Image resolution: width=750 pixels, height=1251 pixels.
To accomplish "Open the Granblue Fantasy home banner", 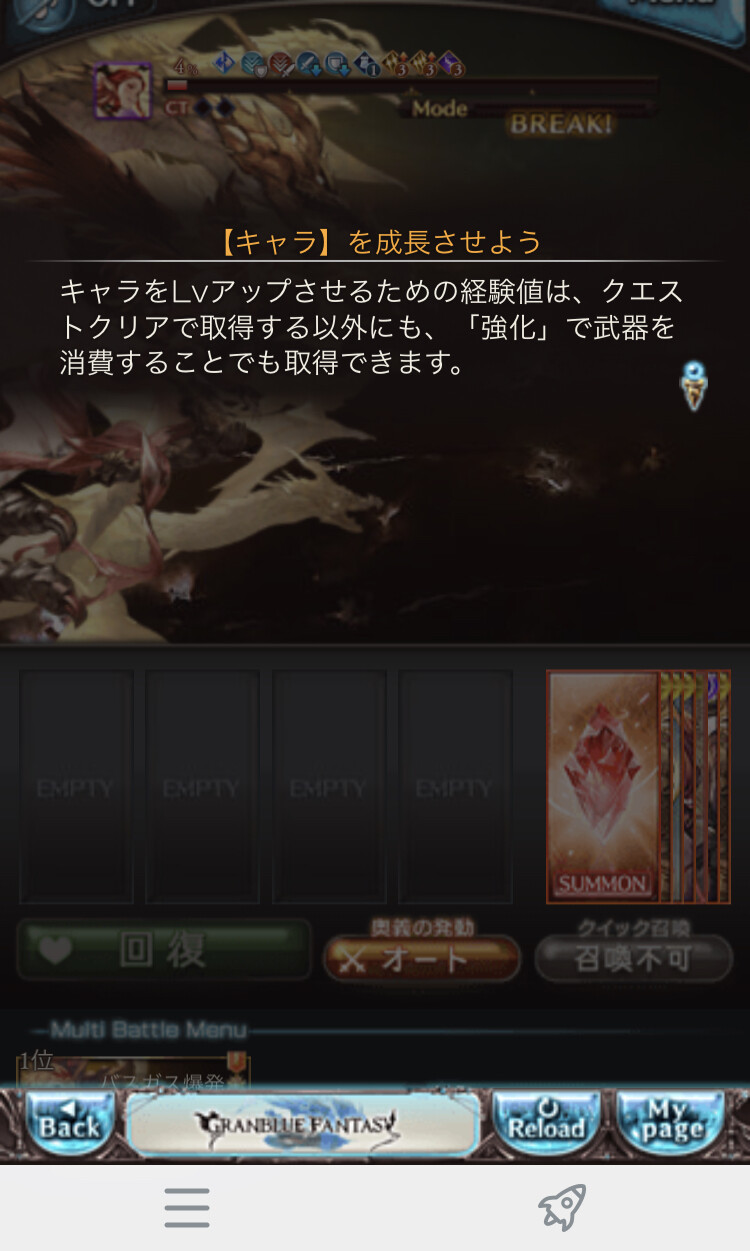I will point(302,1124).
